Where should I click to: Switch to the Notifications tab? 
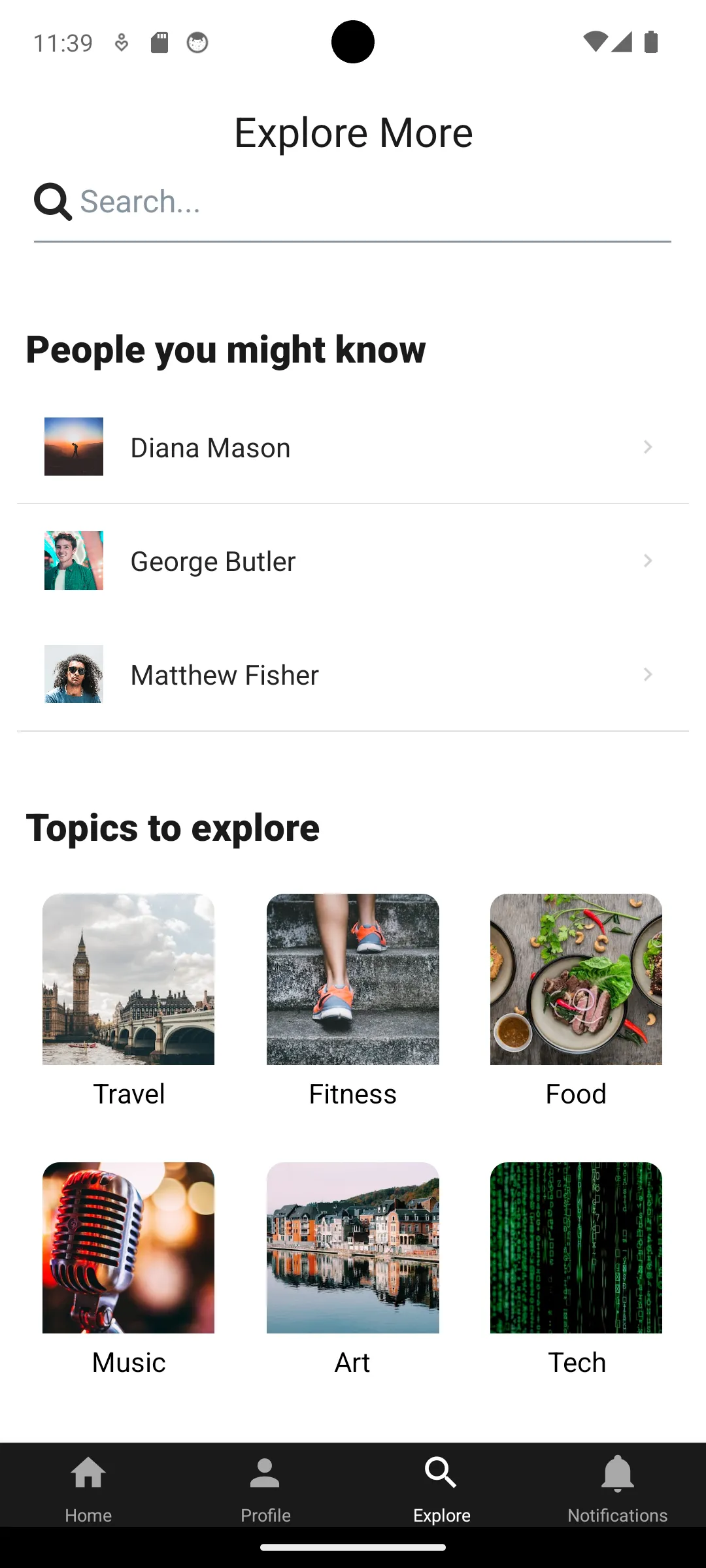pyautogui.click(x=617, y=1490)
